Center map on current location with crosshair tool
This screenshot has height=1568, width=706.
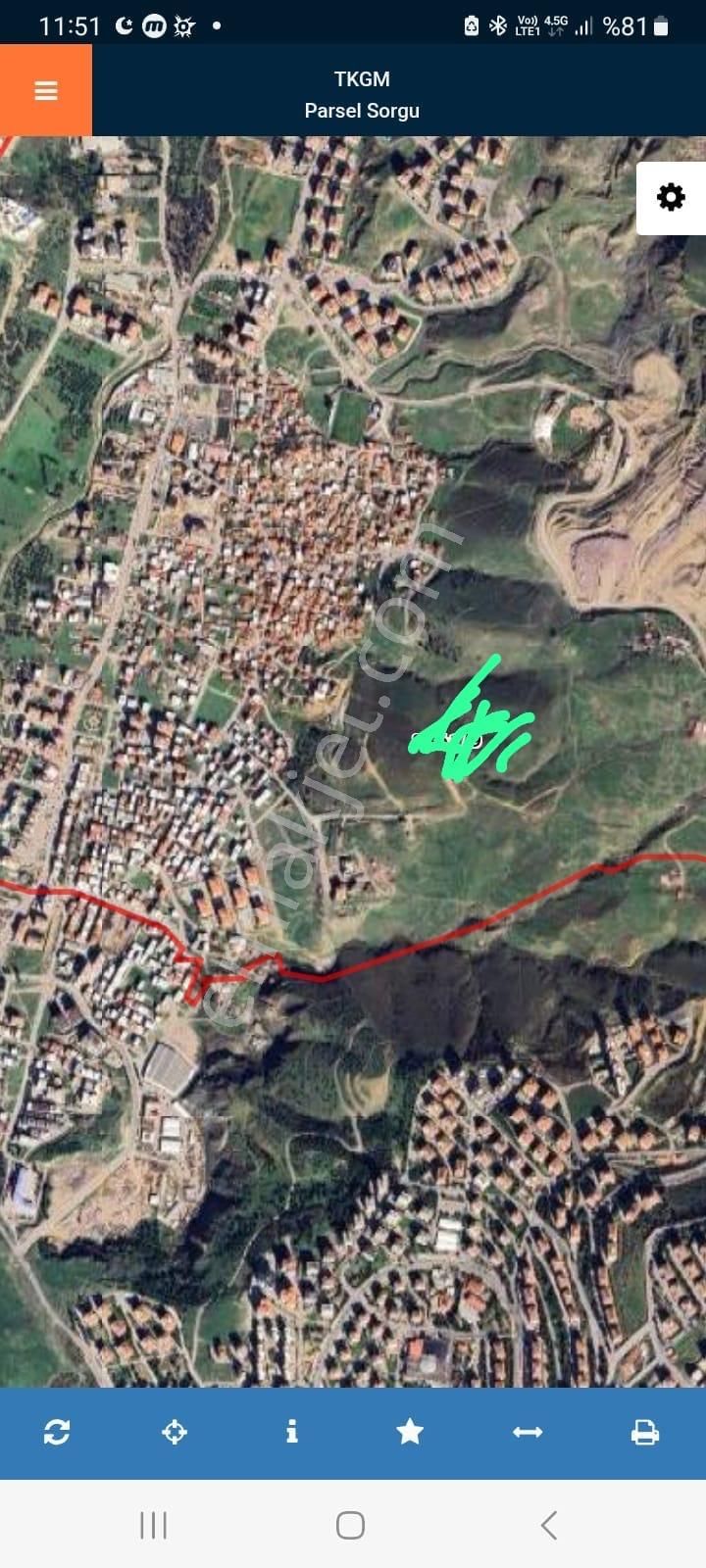tap(175, 1432)
